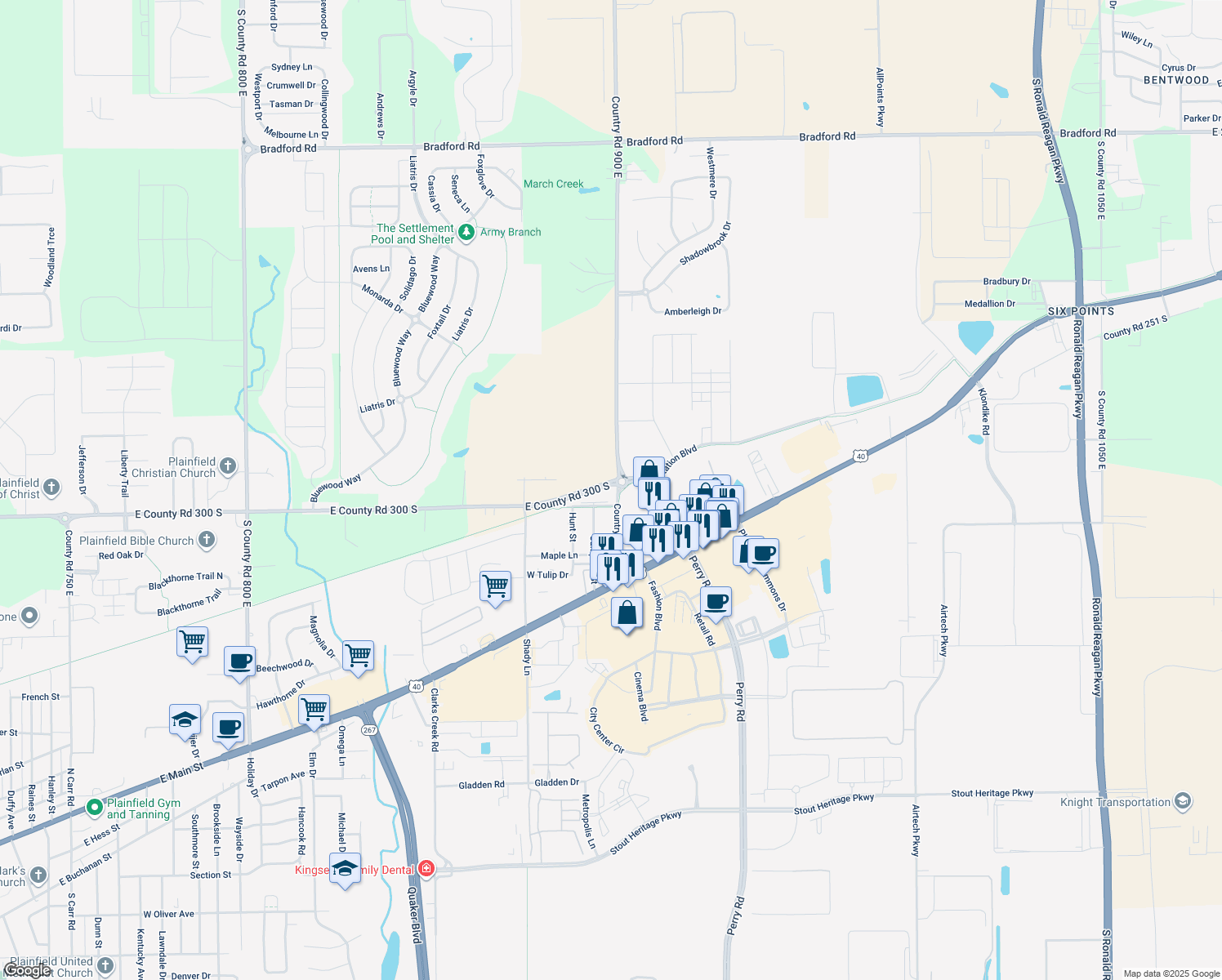Open the Knight Transportation place marker

click(1183, 801)
